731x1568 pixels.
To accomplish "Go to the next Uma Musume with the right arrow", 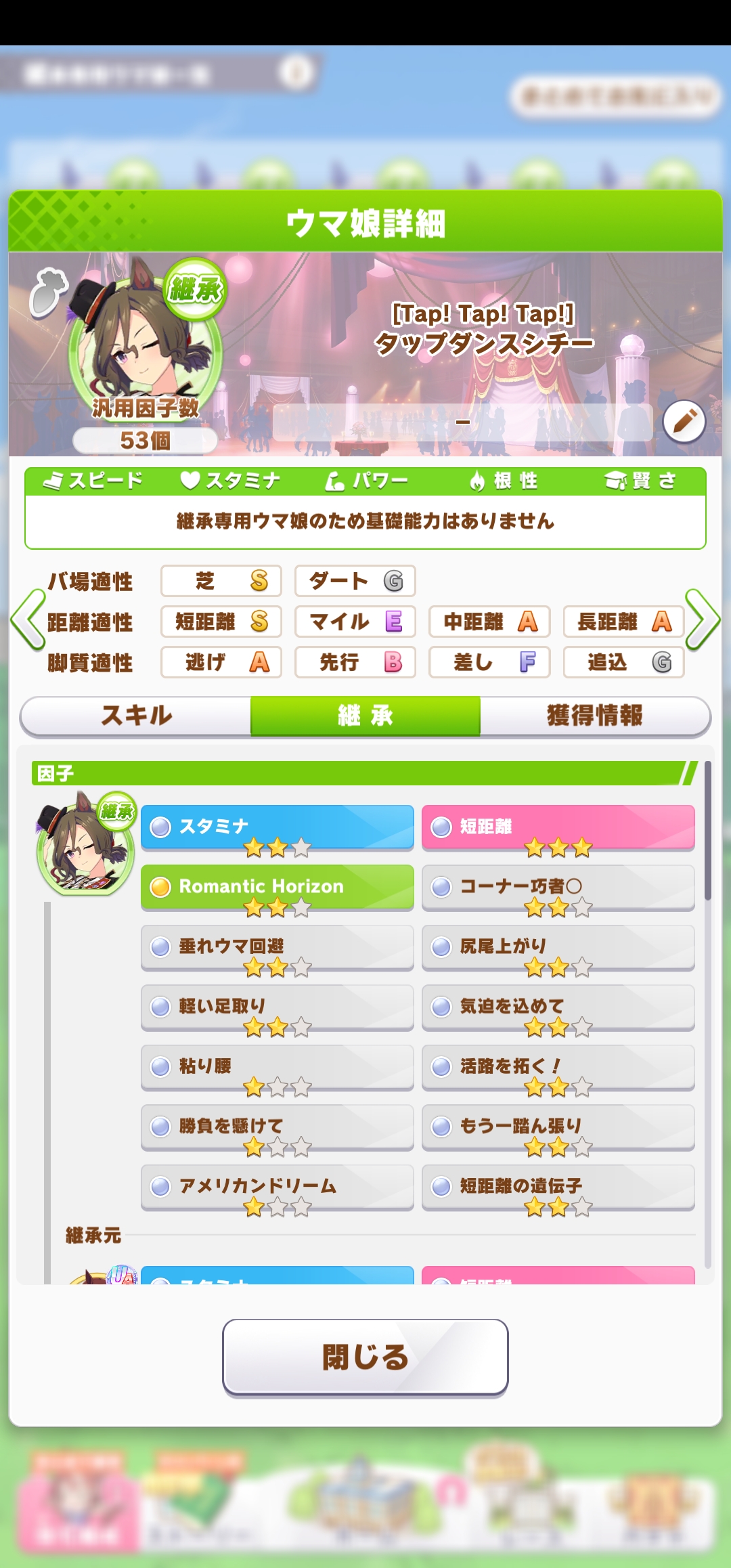I will pyautogui.click(x=703, y=620).
